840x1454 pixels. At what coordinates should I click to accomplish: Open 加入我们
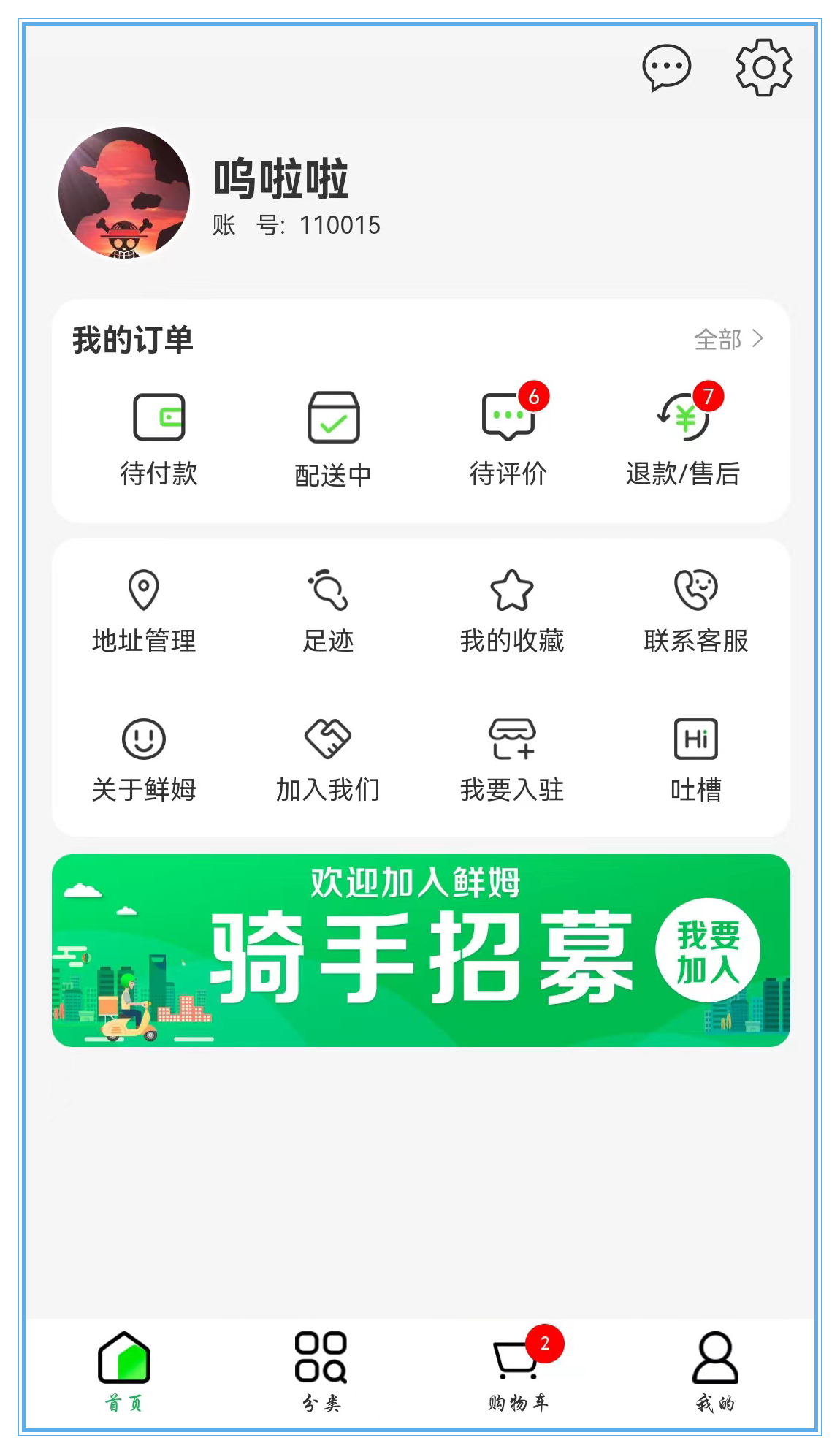click(x=328, y=761)
